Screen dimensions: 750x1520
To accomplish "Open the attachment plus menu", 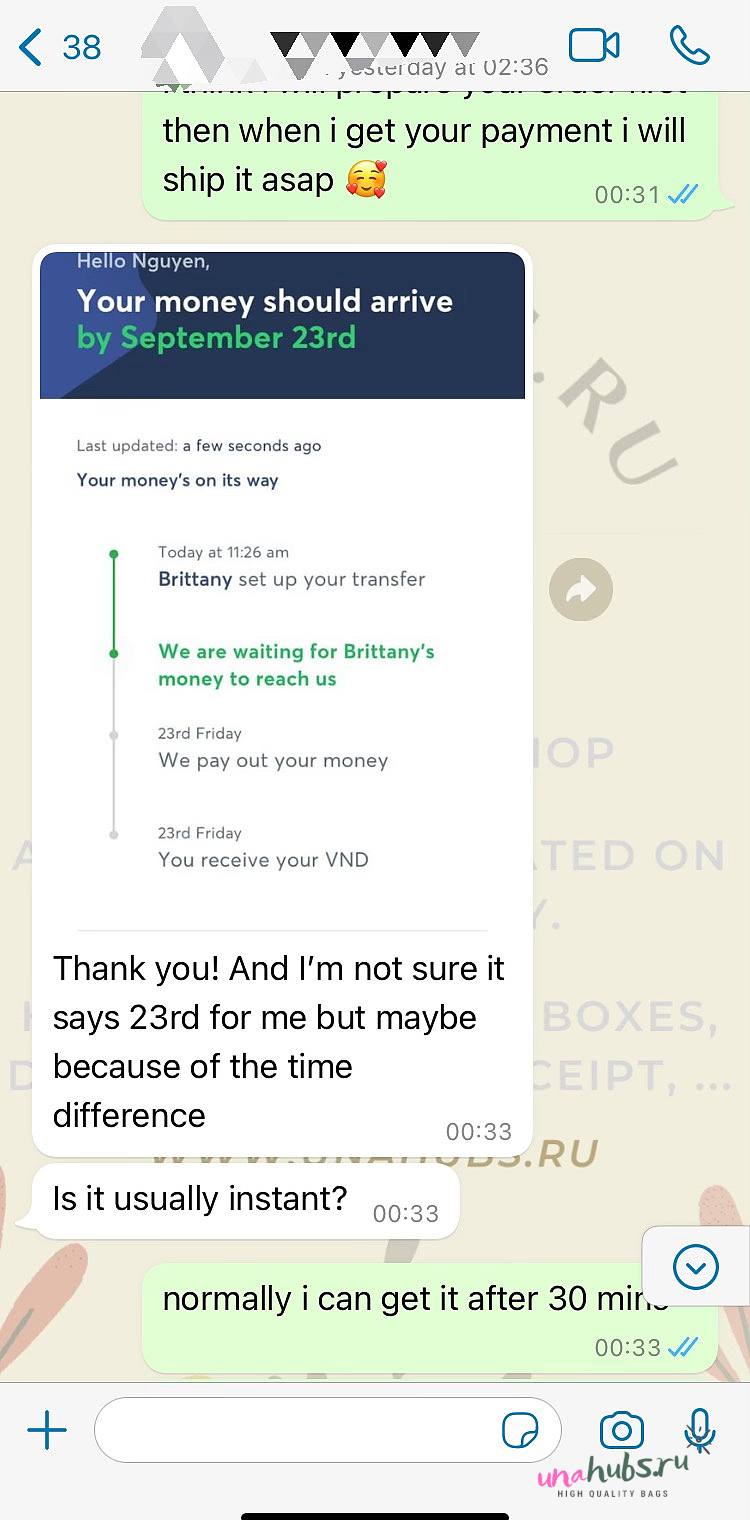I will pyautogui.click(x=47, y=1431).
